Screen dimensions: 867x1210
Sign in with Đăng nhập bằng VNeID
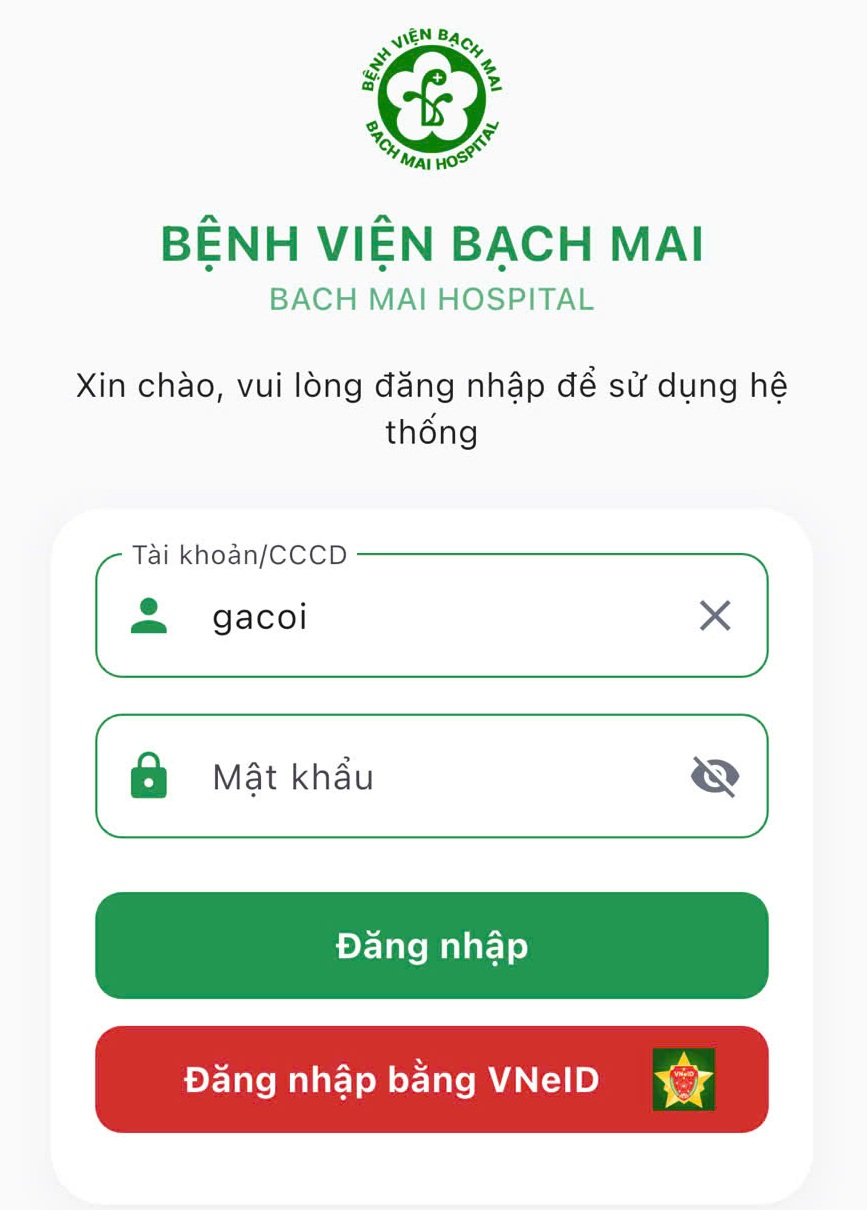(x=431, y=1079)
